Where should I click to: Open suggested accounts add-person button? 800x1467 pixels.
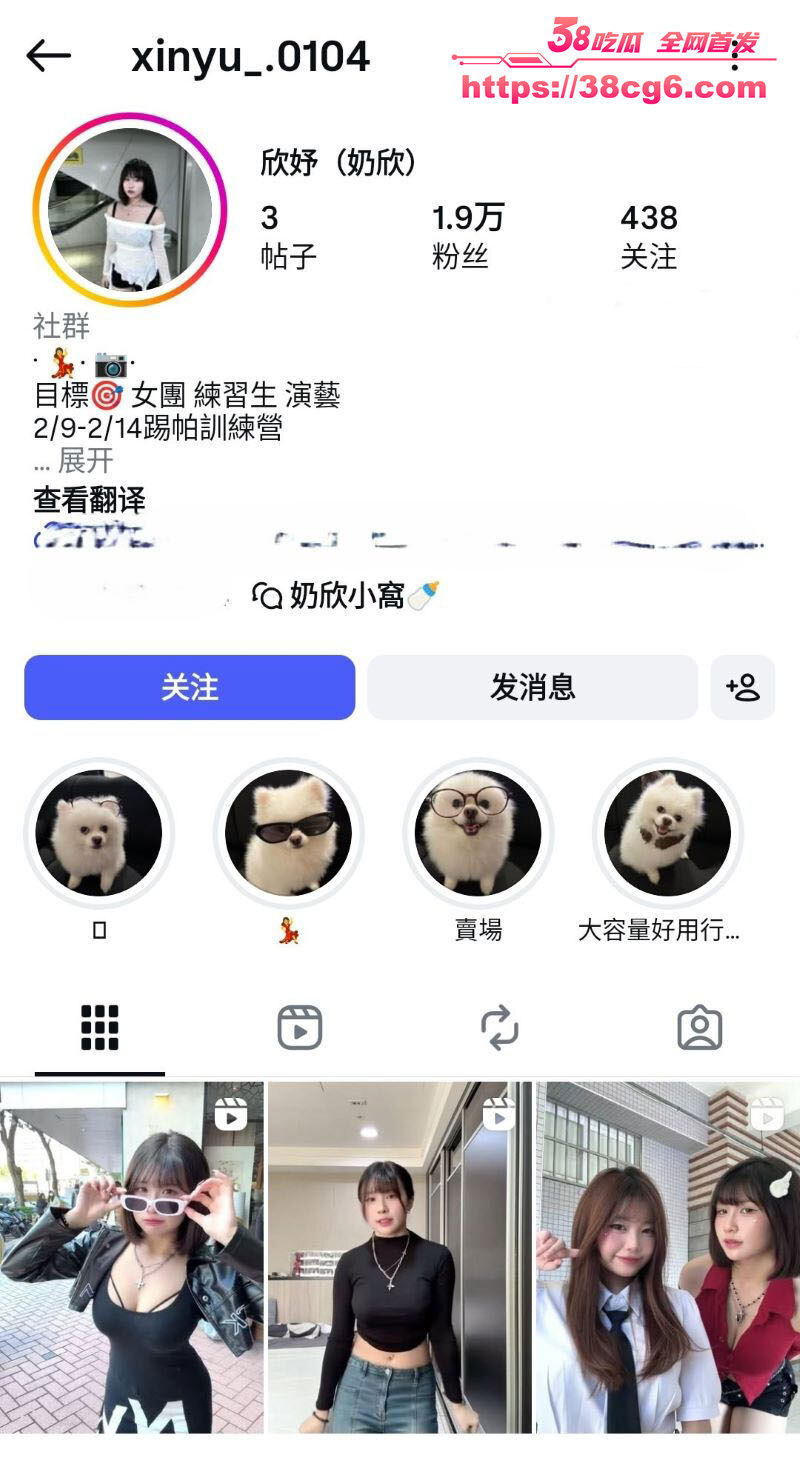tap(742, 687)
